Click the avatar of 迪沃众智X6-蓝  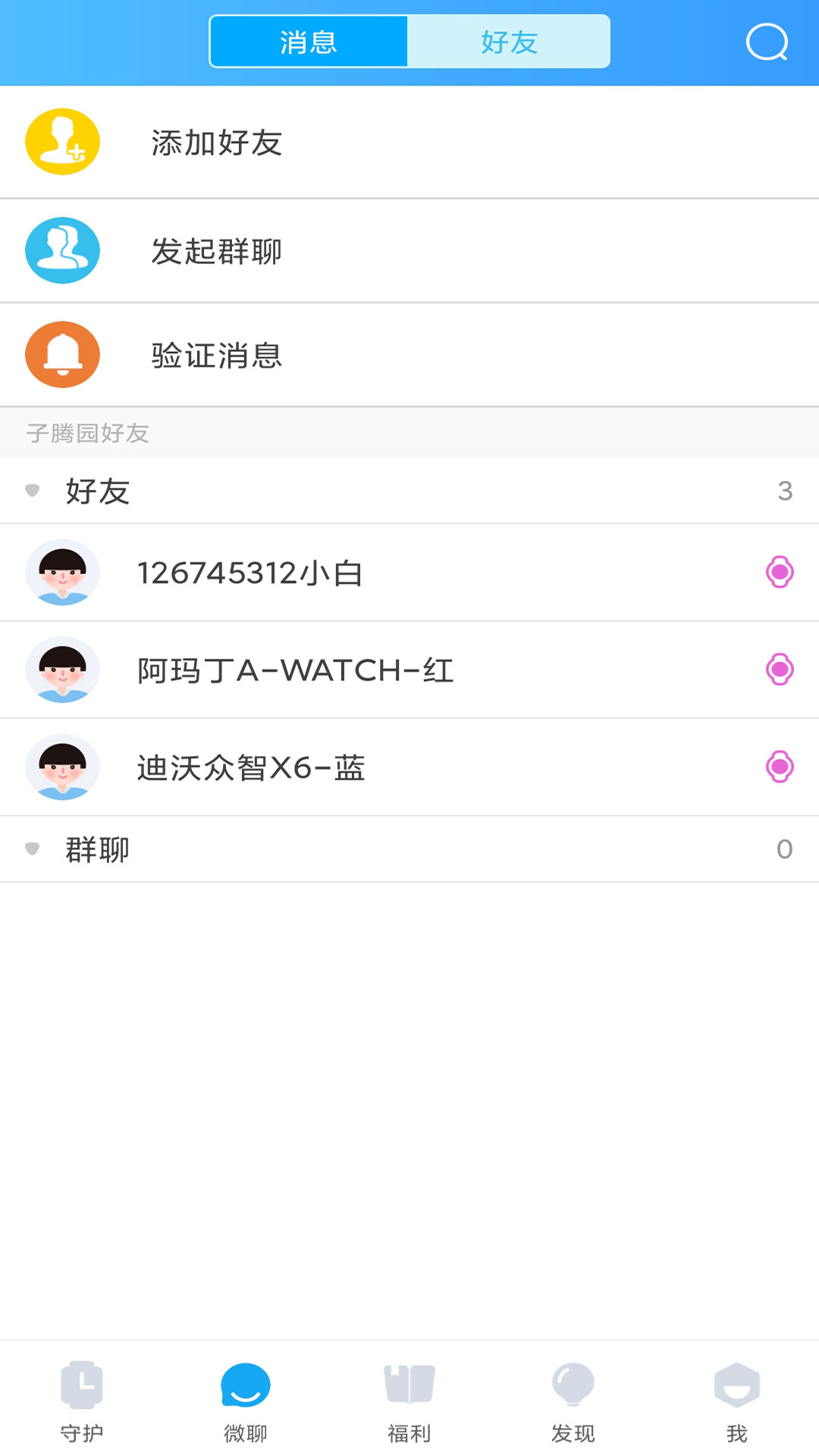(x=62, y=767)
